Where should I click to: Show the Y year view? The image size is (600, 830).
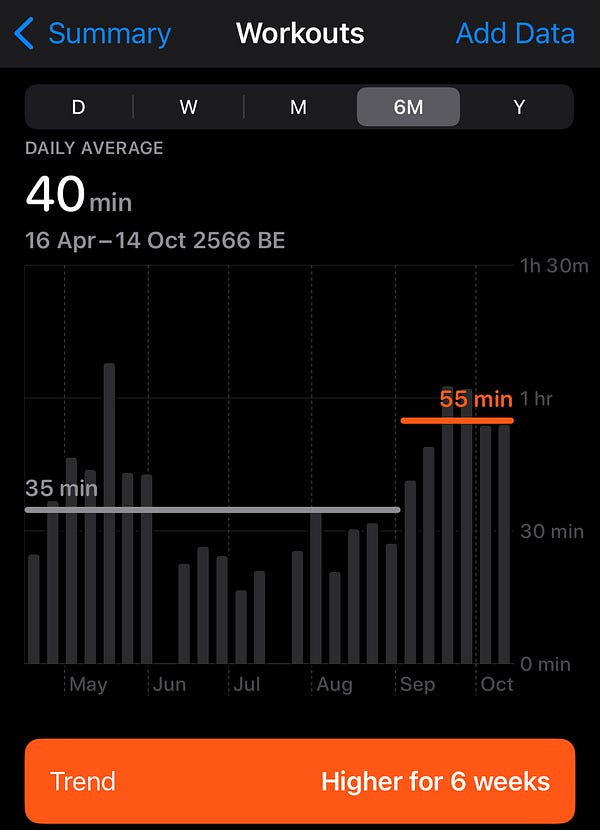click(519, 107)
